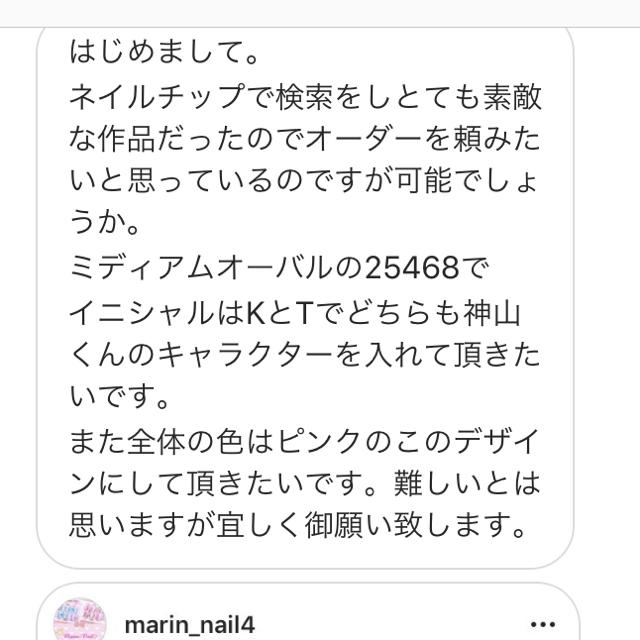Tap the marin_nail4 avatar picture
The height and width of the screenshot is (640, 640).
[x=79, y=621]
